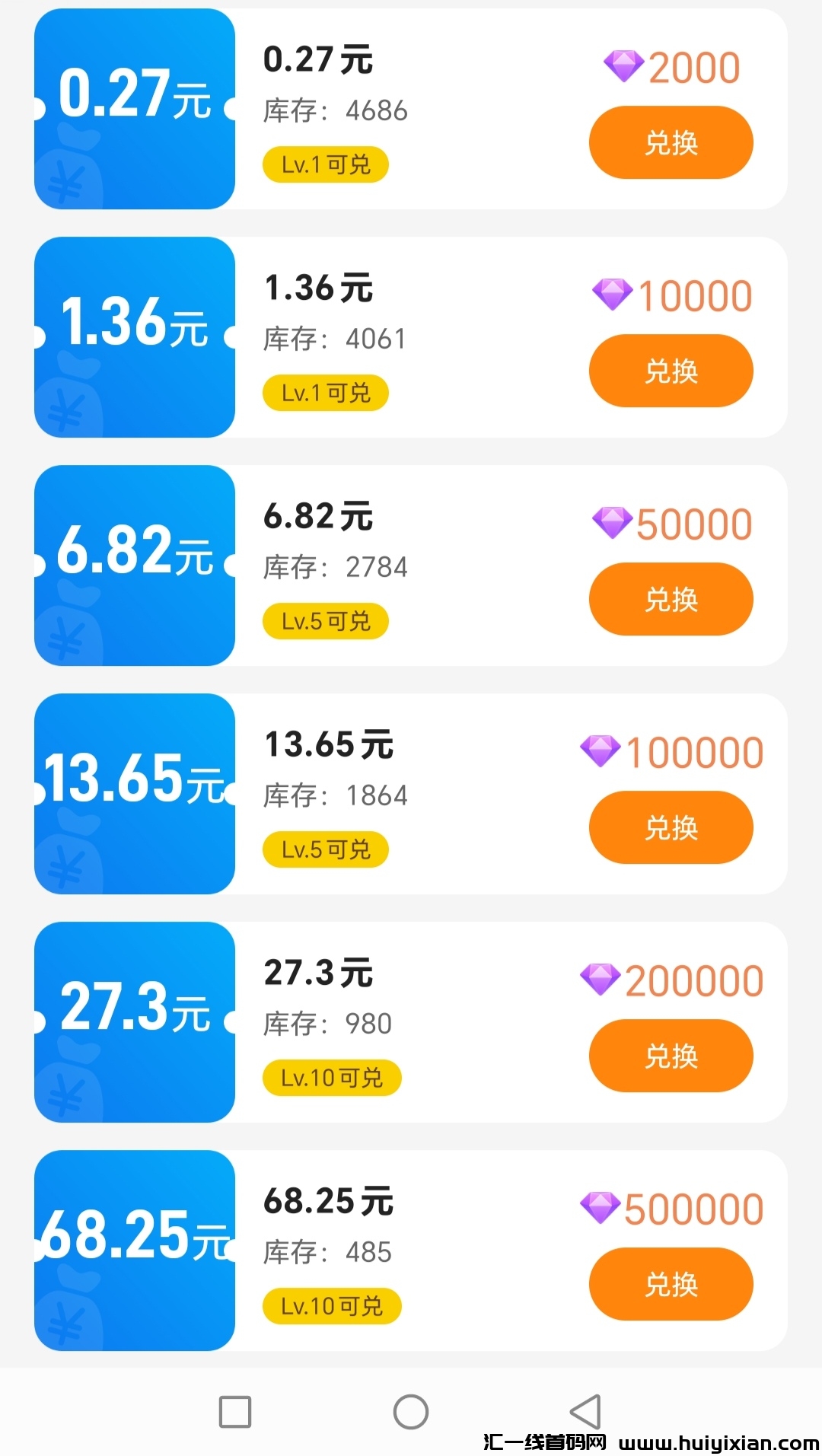
Task: Select the Lv.1 可兑 badge on 0.27元 item
Action: [325, 164]
